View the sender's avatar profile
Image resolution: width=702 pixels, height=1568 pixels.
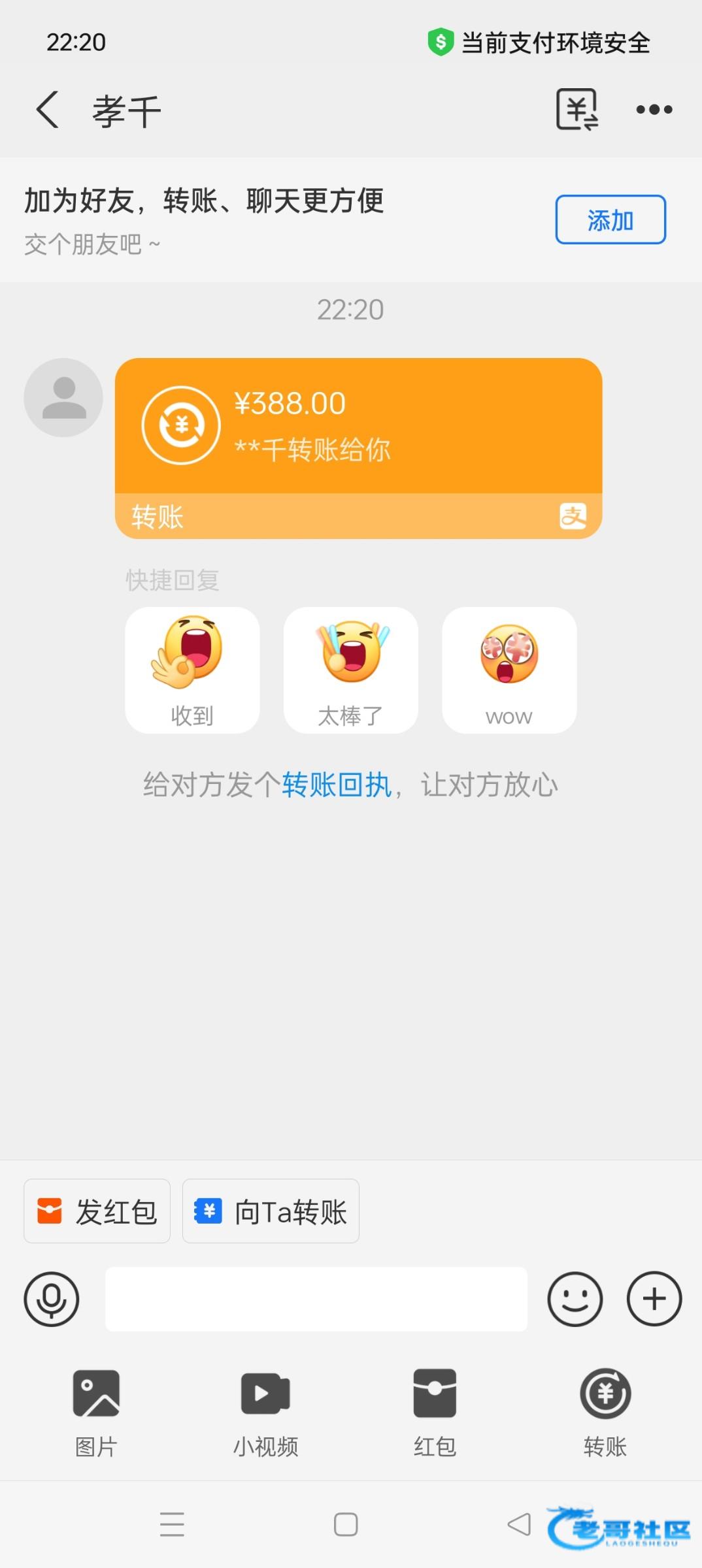pyautogui.click(x=63, y=397)
